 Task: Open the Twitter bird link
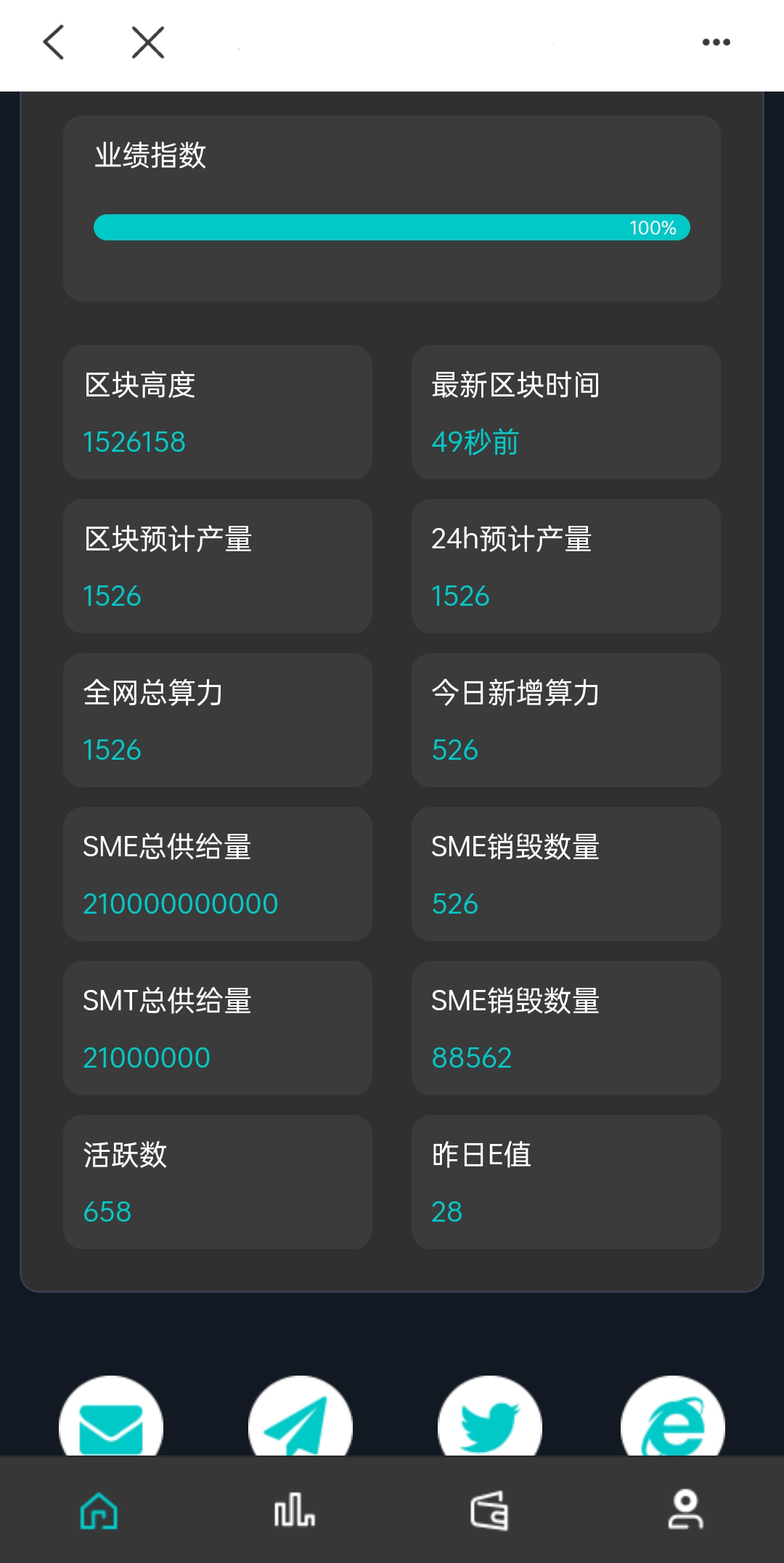coord(490,1420)
